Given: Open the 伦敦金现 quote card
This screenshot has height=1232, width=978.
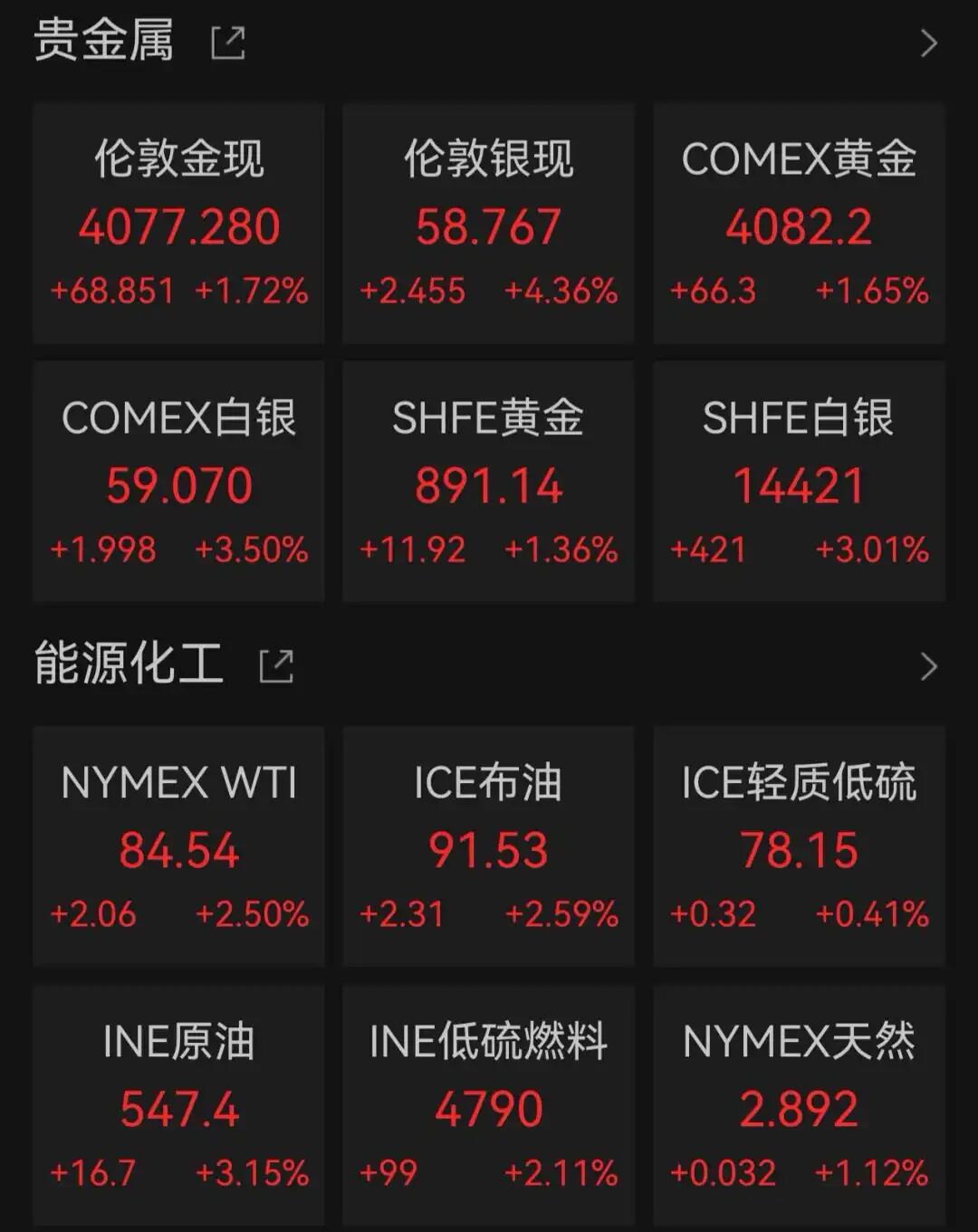Looking at the screenshot, I should [x=178, y=224].
